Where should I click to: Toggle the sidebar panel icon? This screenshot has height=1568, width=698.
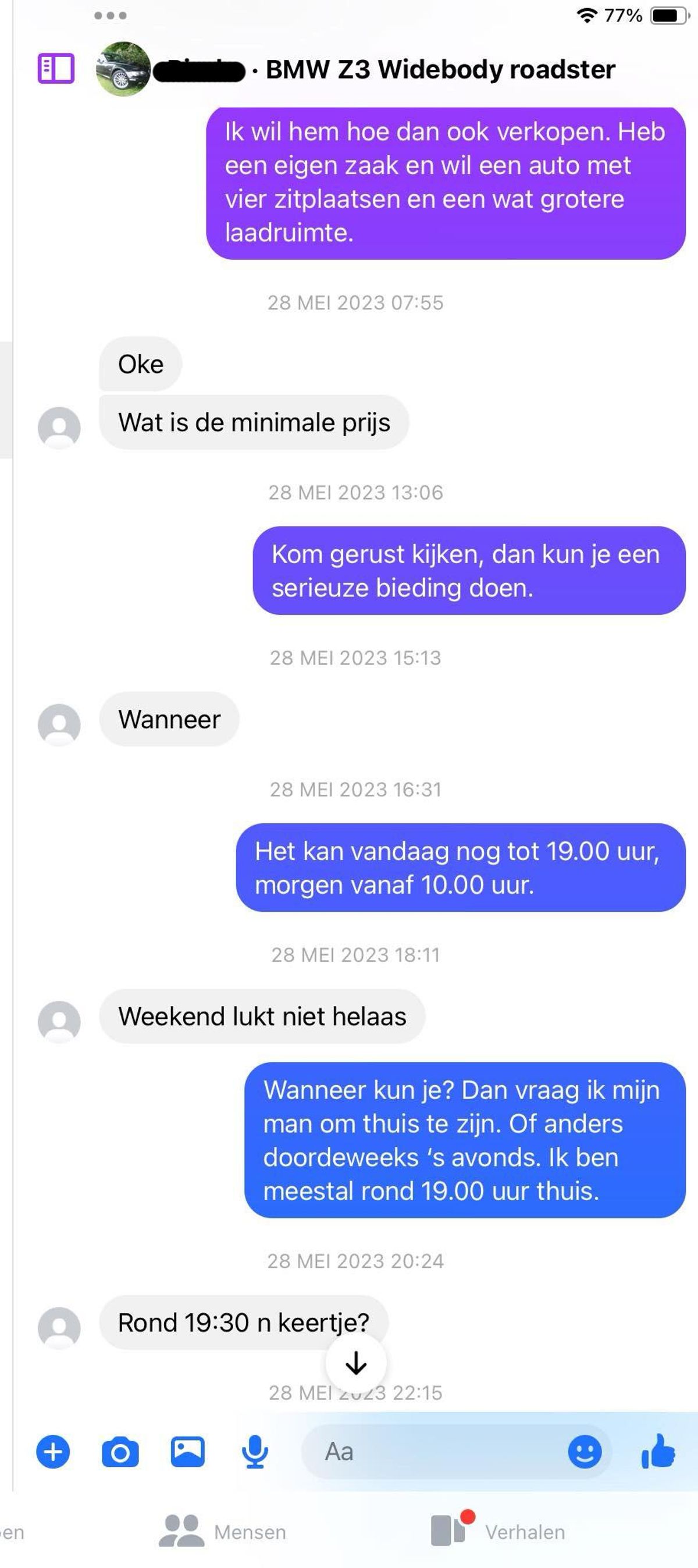tap(56, 68)
